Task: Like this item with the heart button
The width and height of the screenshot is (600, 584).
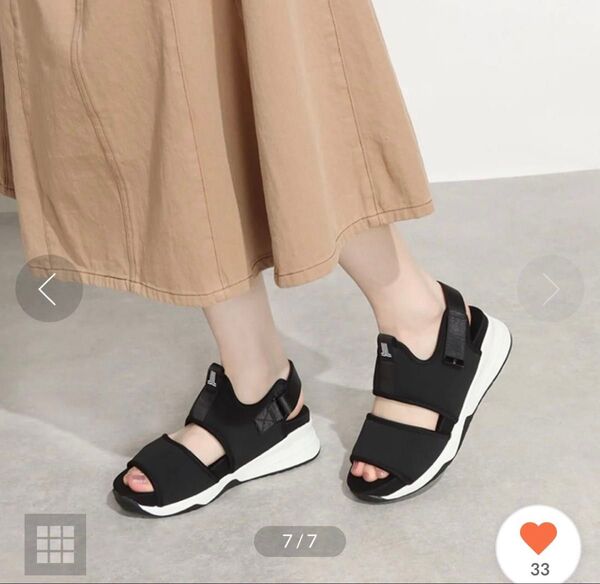Action: pos(539,541)
